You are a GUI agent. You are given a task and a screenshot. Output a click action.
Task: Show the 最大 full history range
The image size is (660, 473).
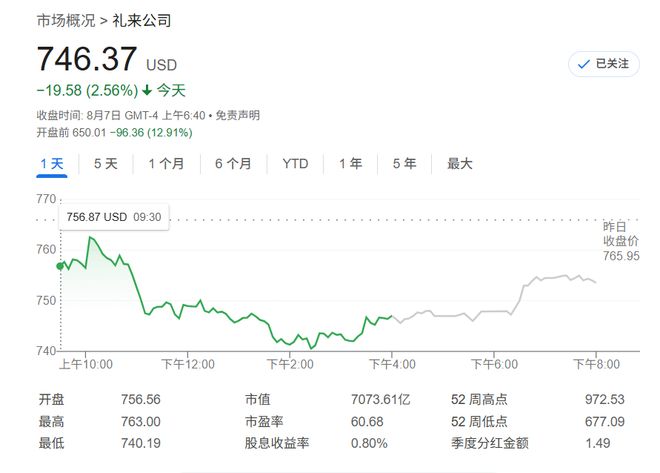tap(459, 163)
